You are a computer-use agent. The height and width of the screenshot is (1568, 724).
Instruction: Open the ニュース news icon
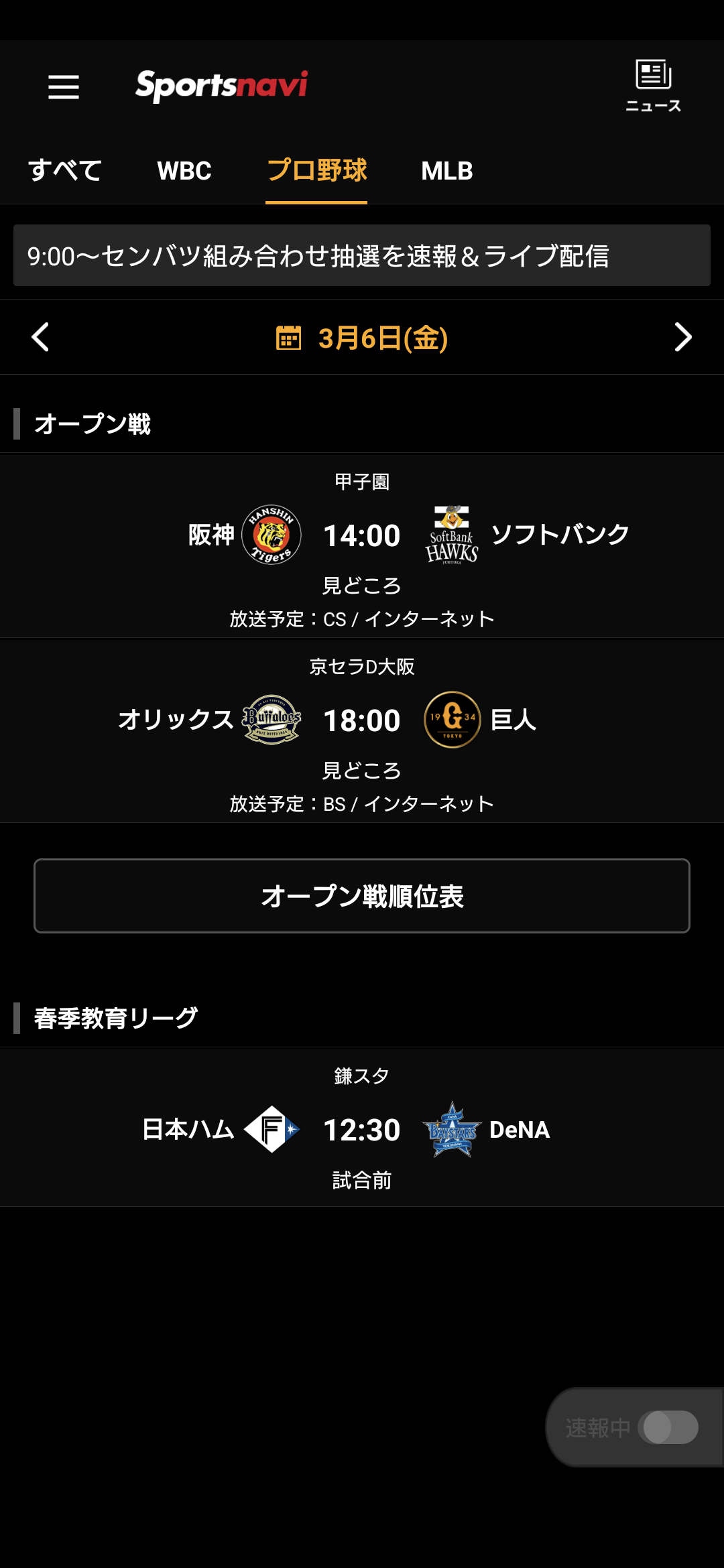653,85
